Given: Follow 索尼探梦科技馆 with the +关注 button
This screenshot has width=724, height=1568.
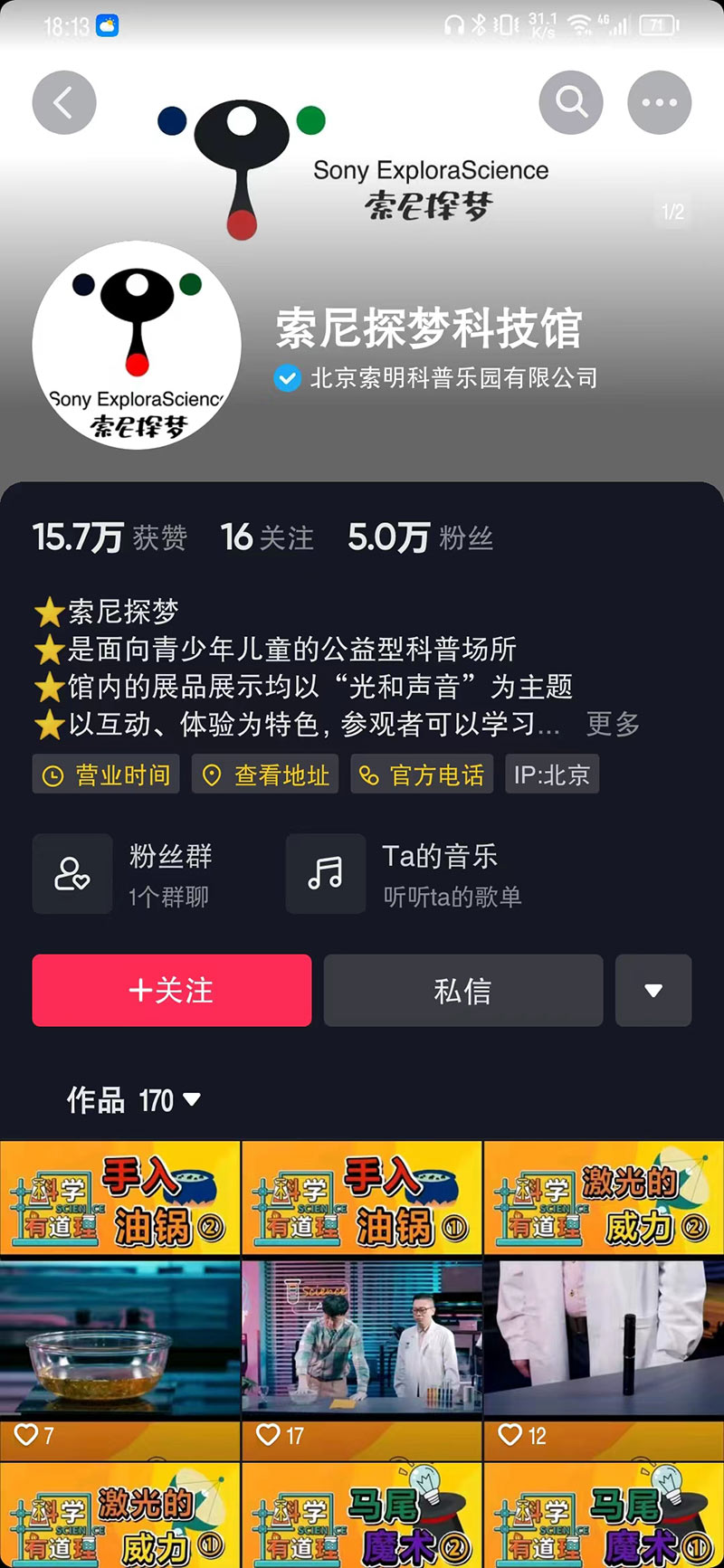Looking at the screenshot, I should (x=172, y=990).
